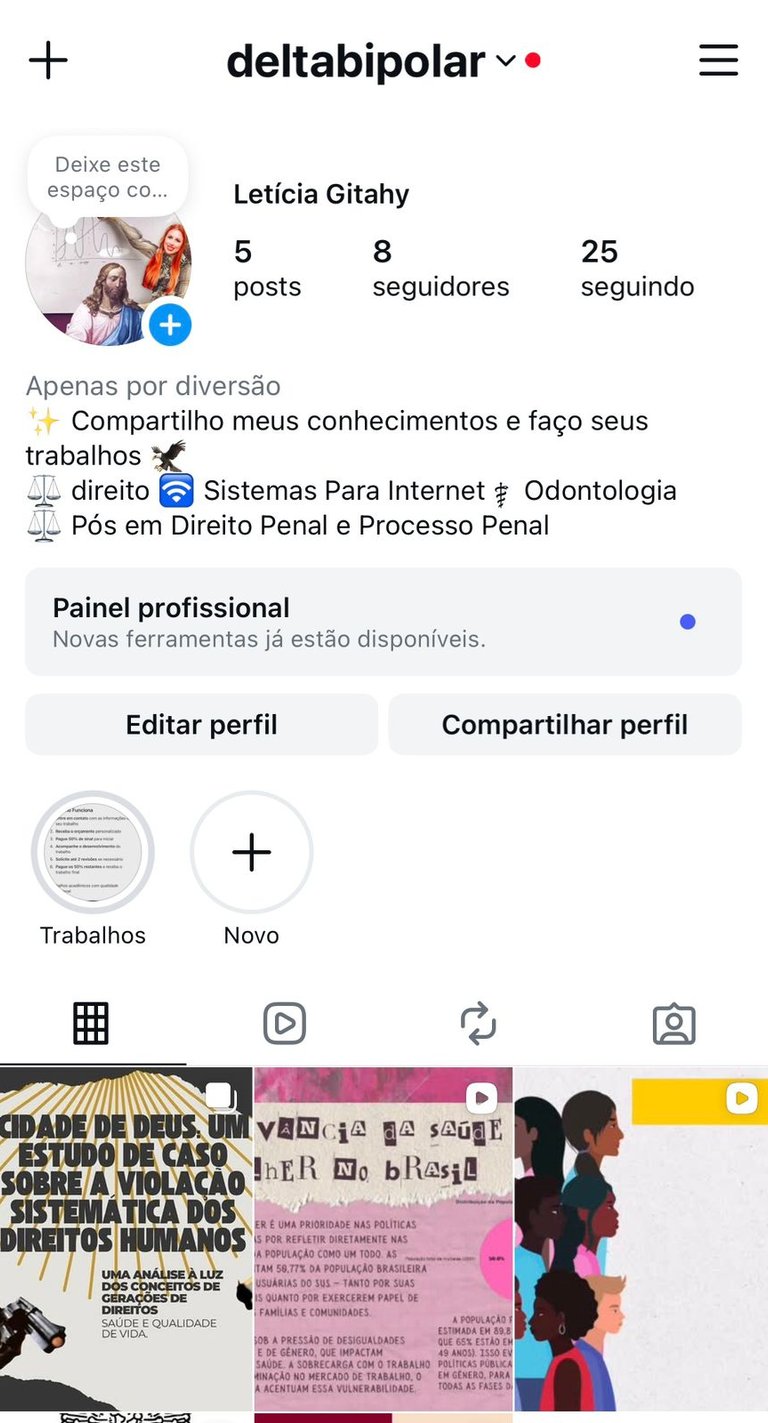Image resolution: width=768 pixels, height=1423 pixels.
Task: View the 25 seguindo list
Action: tap(637, 268)
